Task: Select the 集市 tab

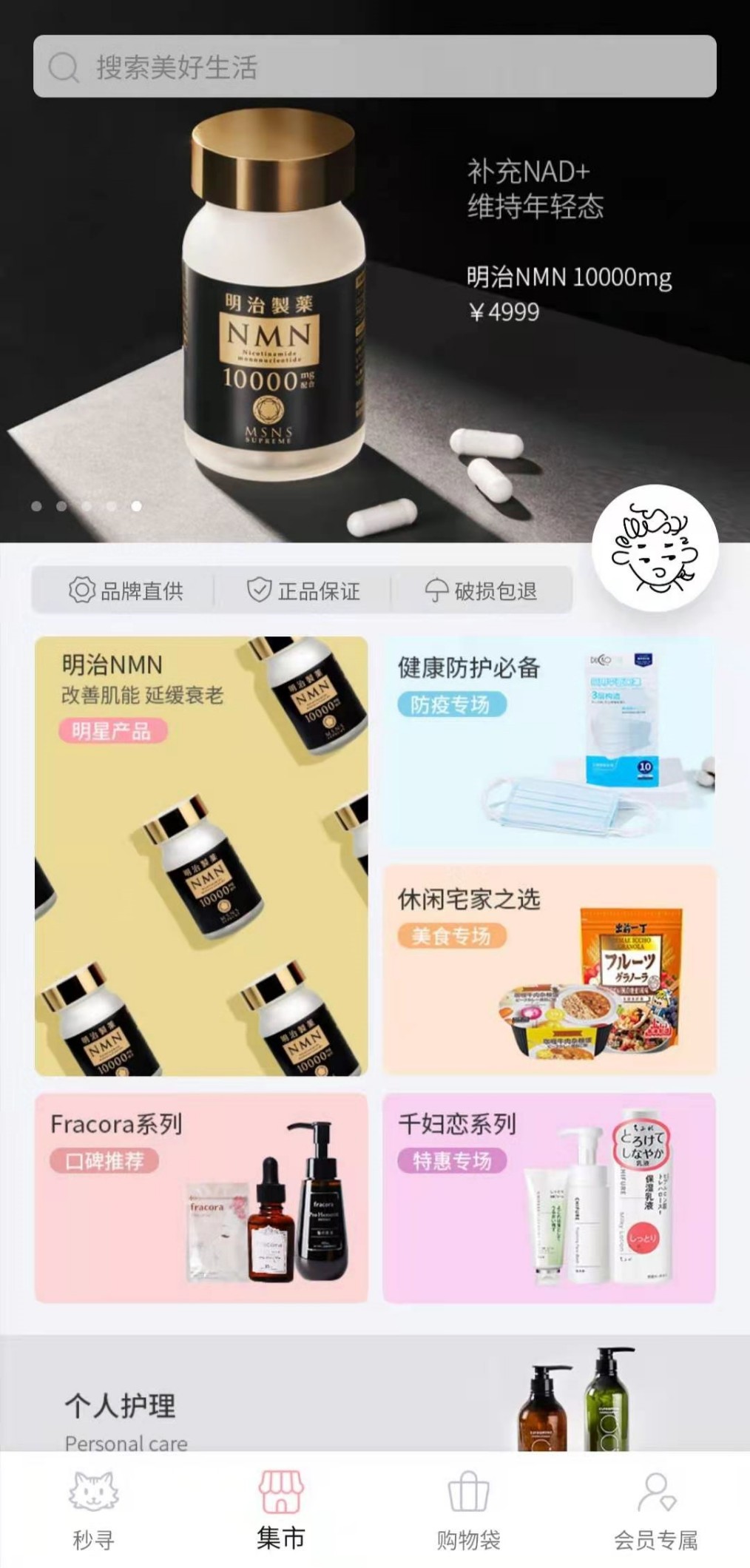Action: click(x=281, y=1510)
